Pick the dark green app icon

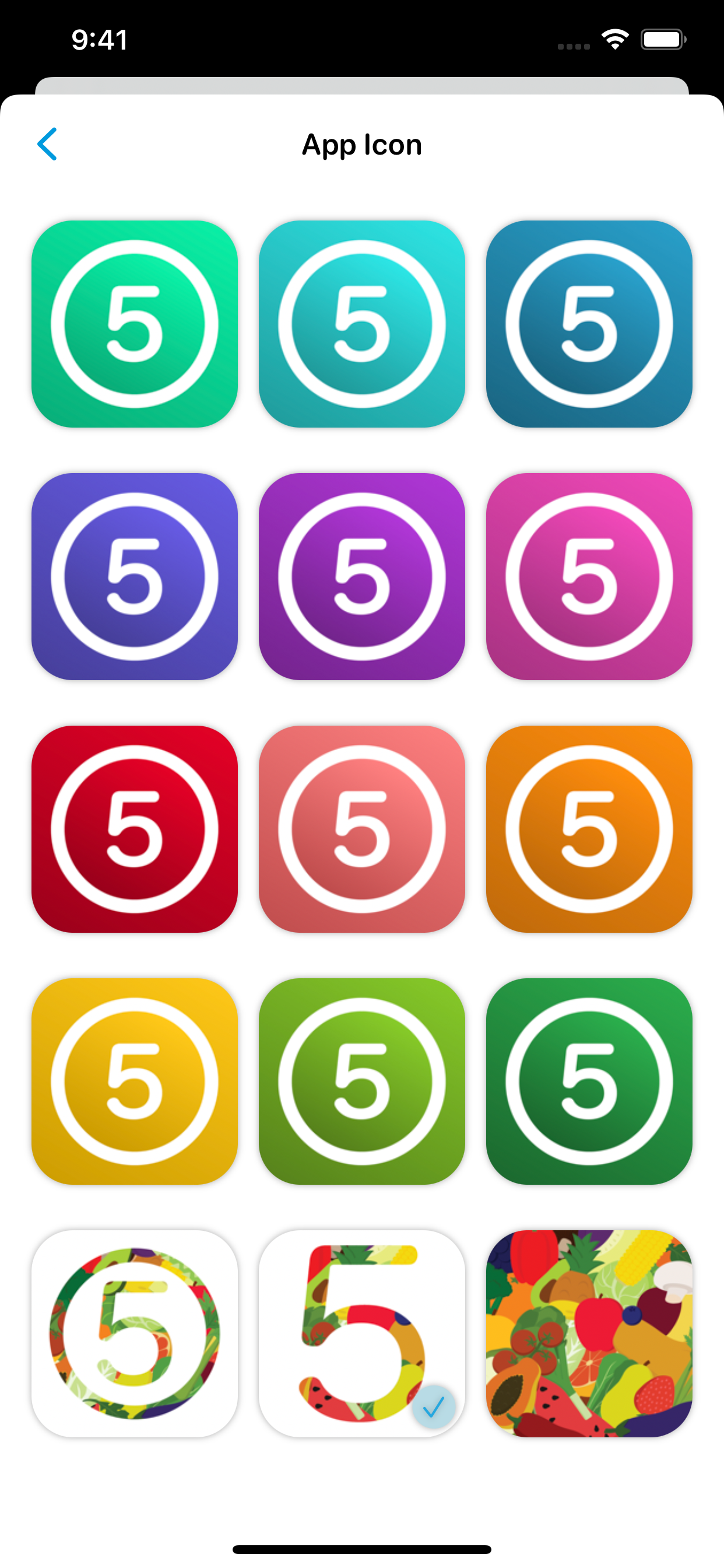(589, 1081)
